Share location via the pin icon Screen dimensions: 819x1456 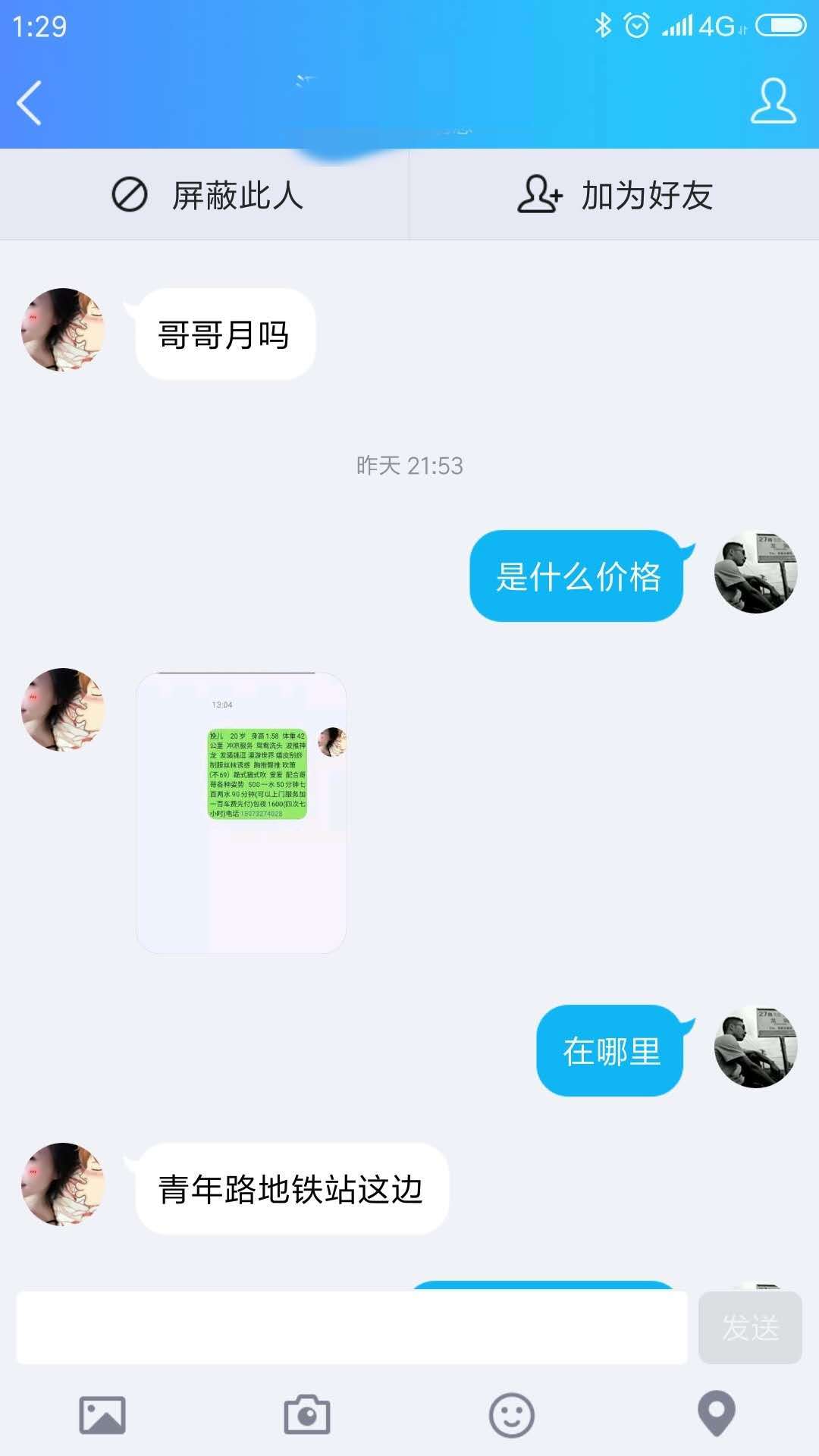point(716,1414)
